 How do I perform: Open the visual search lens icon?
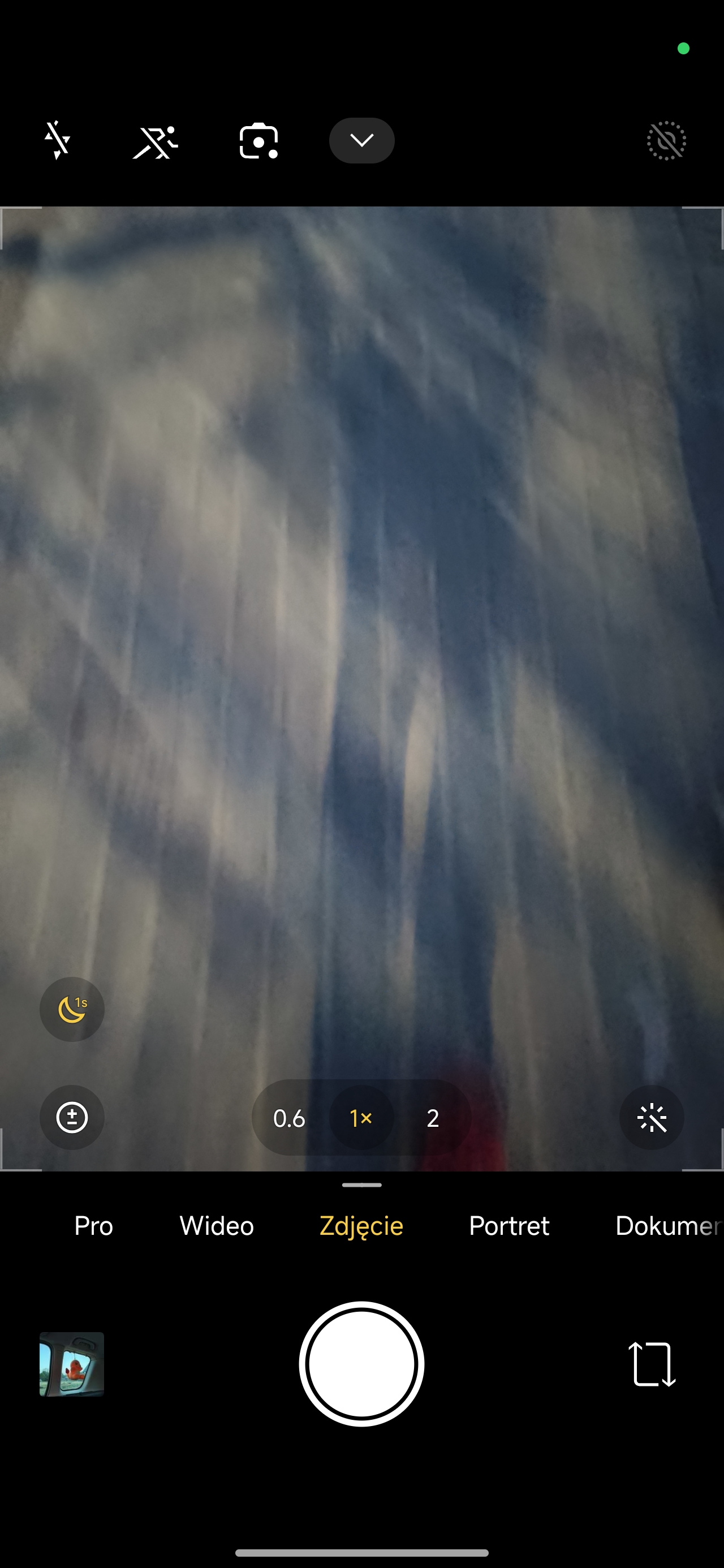tap(259, 141)
